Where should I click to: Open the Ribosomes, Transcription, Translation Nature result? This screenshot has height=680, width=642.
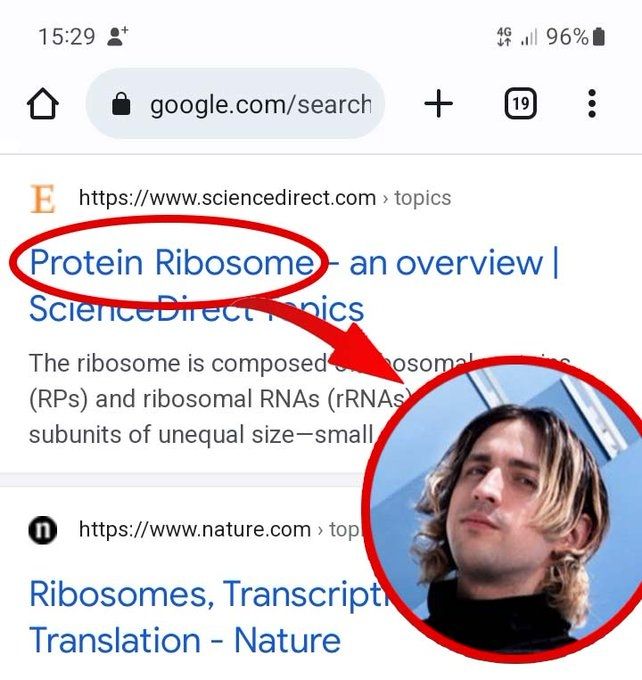[x=208, y=617]
